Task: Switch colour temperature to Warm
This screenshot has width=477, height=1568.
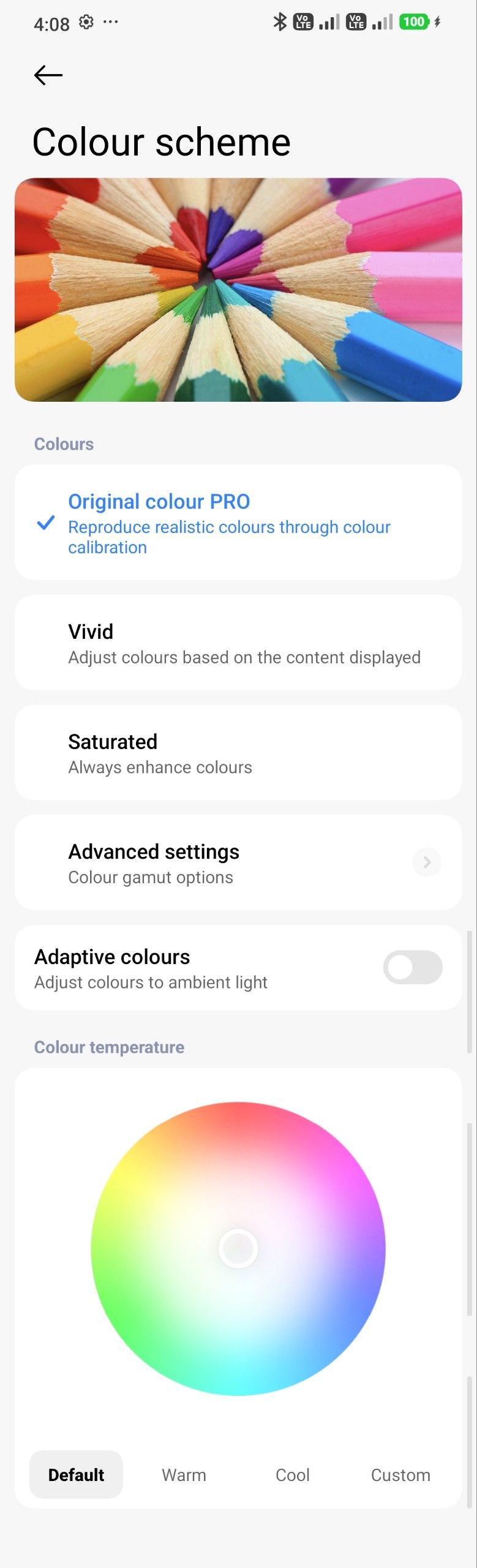Action: tap(184, 1475)
